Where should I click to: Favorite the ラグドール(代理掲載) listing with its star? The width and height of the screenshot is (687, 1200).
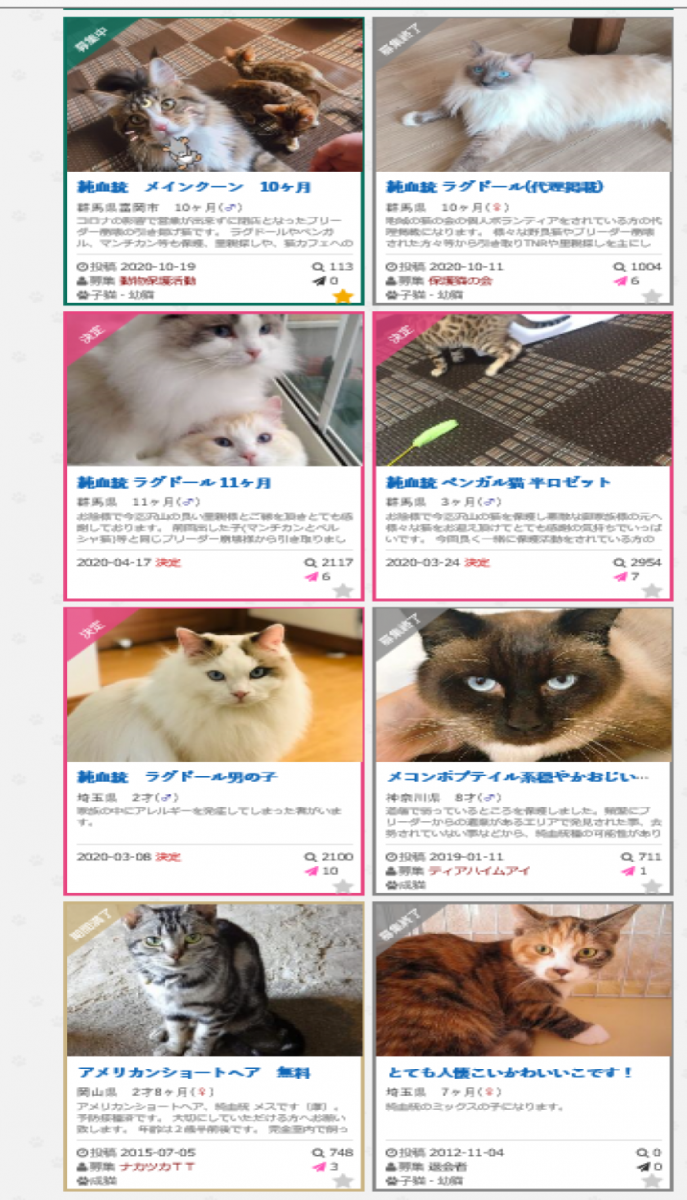click(652, 296)
